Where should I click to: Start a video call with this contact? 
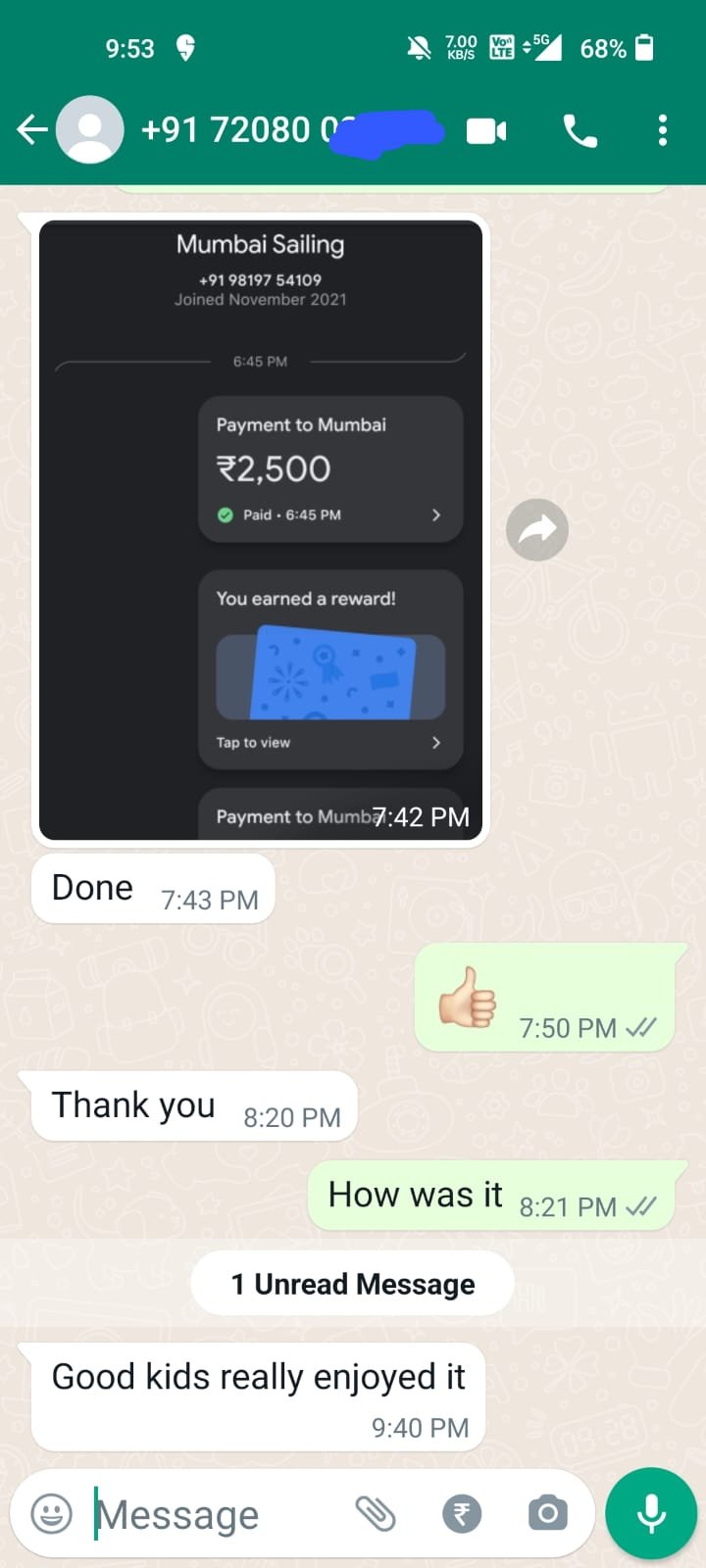coord(486,130)
